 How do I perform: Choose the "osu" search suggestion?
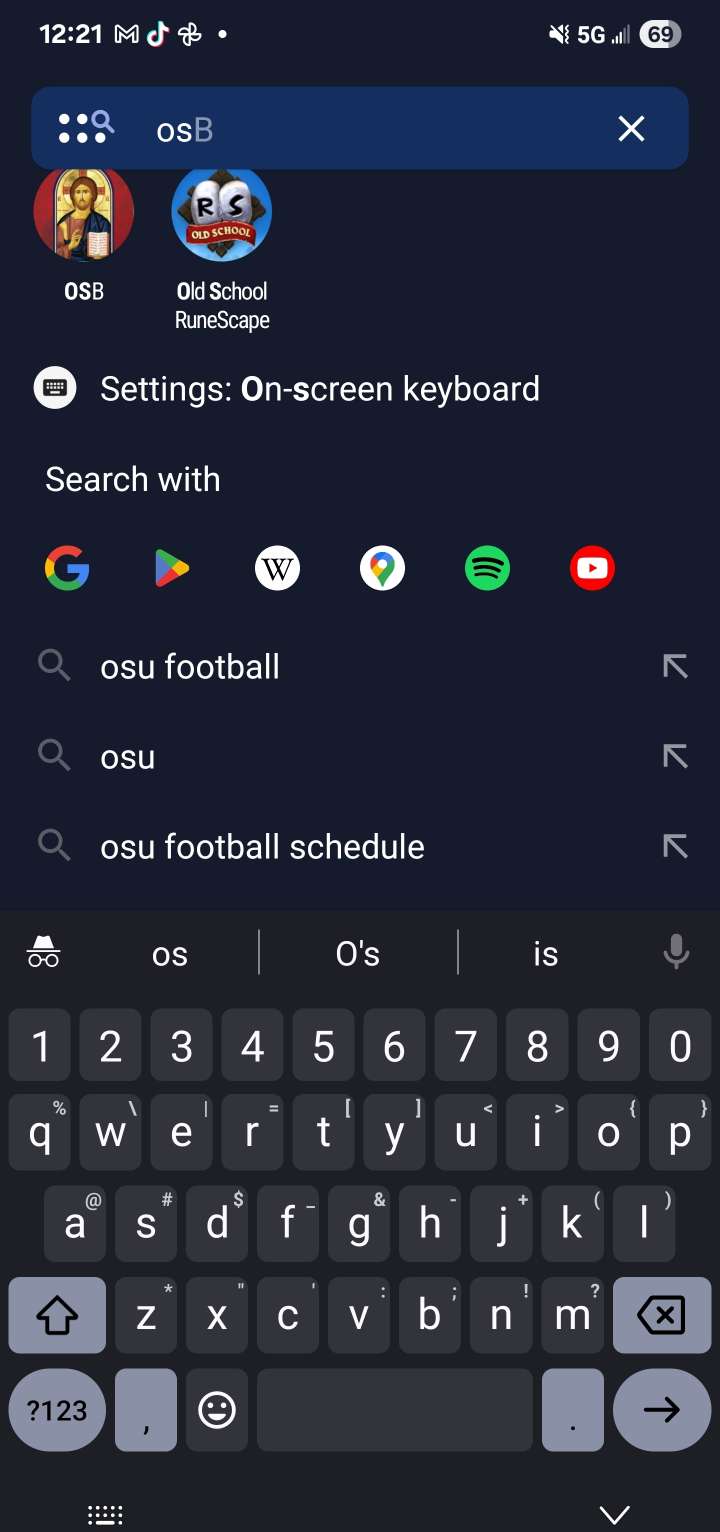point(128,757)
